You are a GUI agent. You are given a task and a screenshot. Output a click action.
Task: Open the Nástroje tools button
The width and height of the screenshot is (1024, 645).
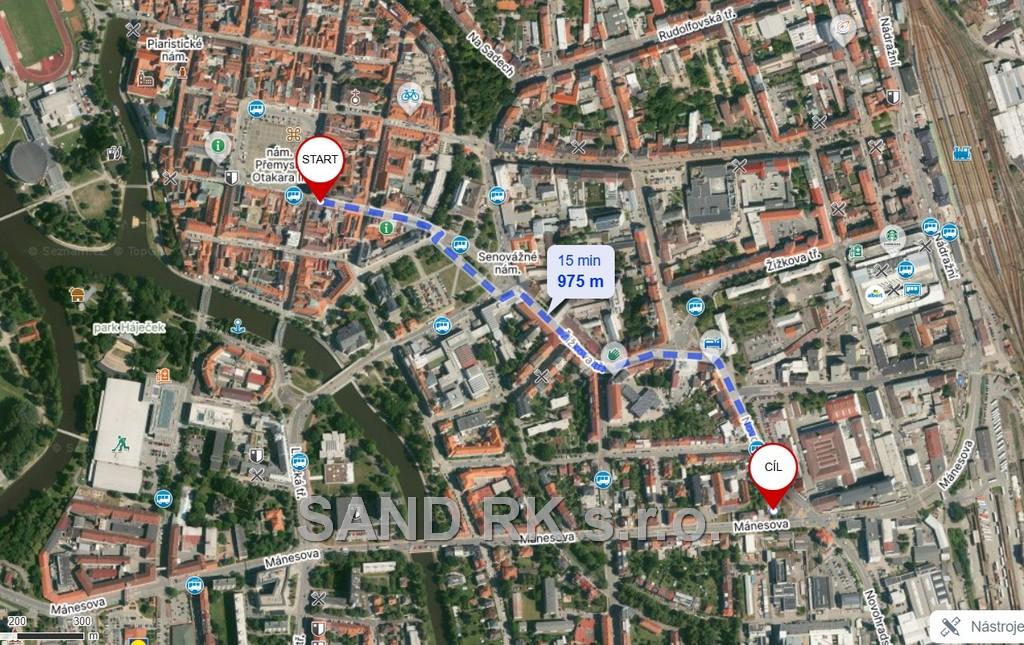(978, 626)
